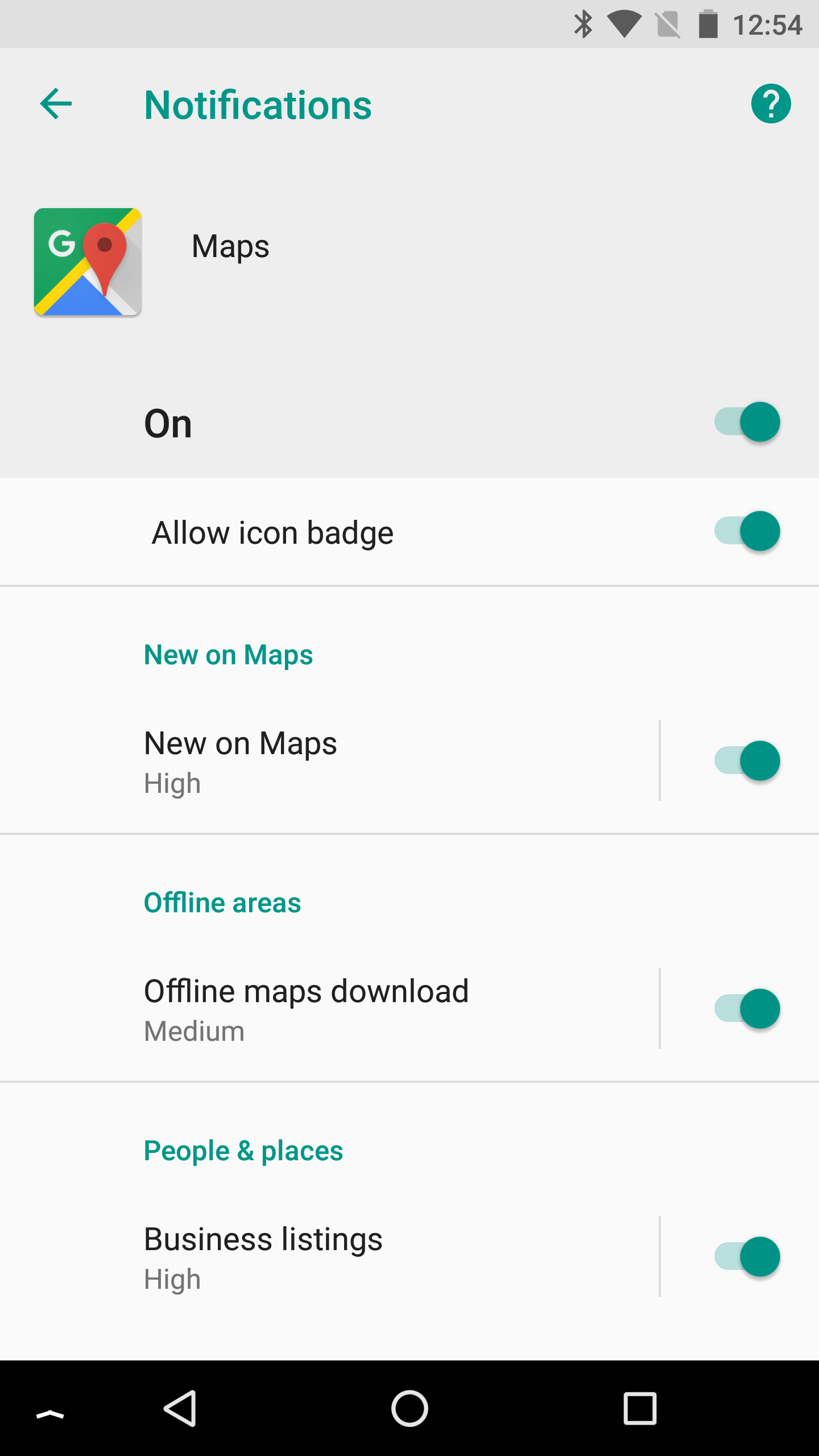Screen dimensions: 819x1456
Task: Open recent apps from navigation bar
Action: click(x=640, y=1408)
